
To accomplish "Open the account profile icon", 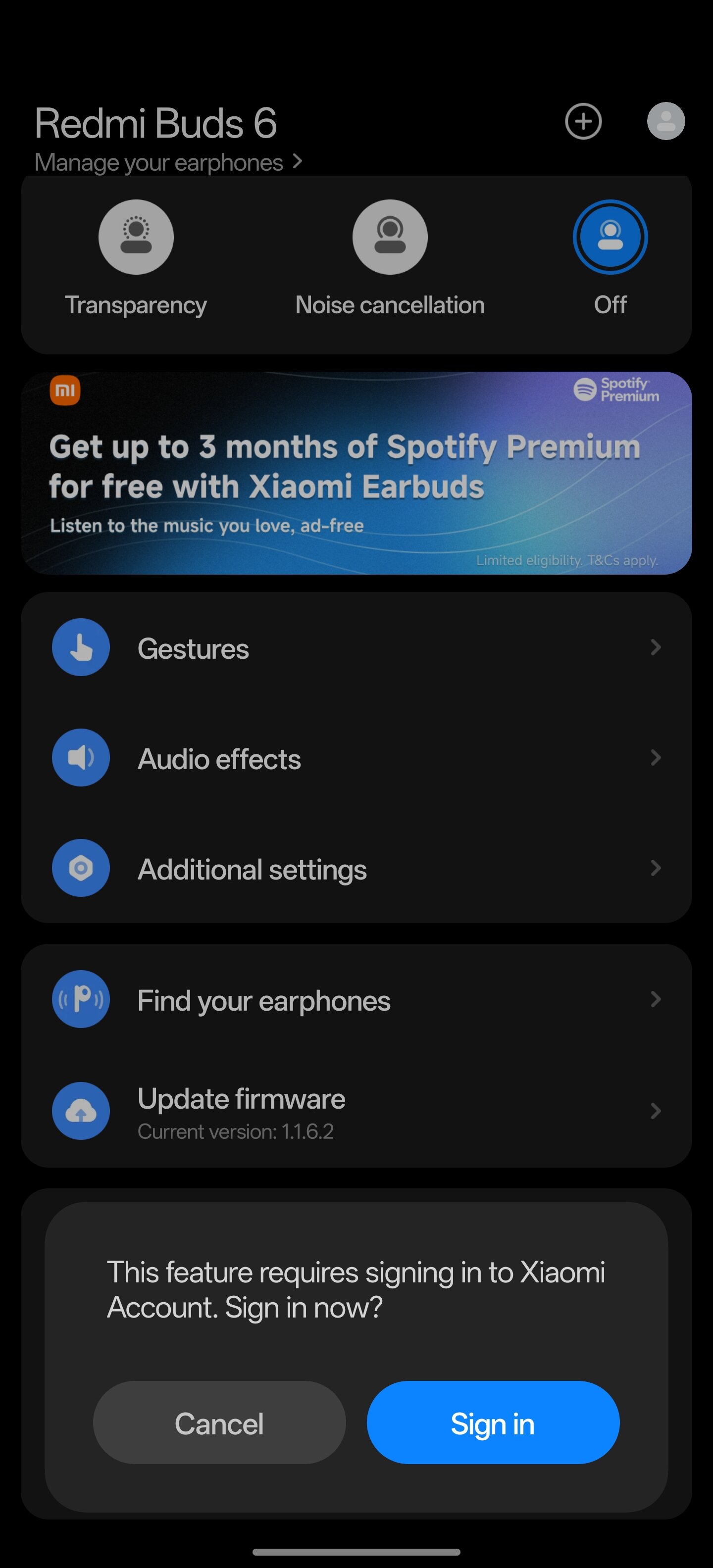I will click(665, 121).
